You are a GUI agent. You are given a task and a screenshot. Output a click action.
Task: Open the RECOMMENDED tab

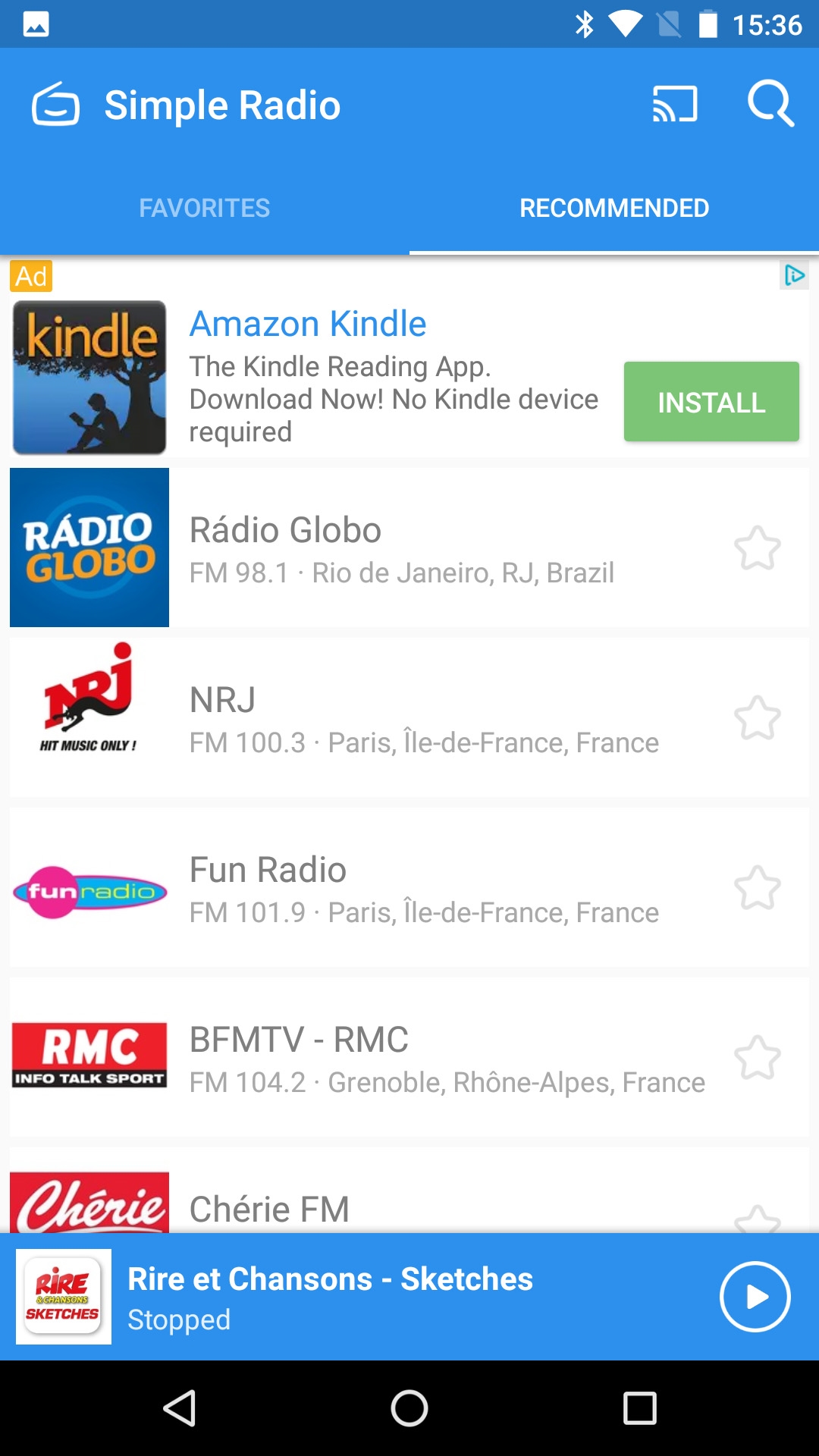pyautogui.click(x=614, y=207)
